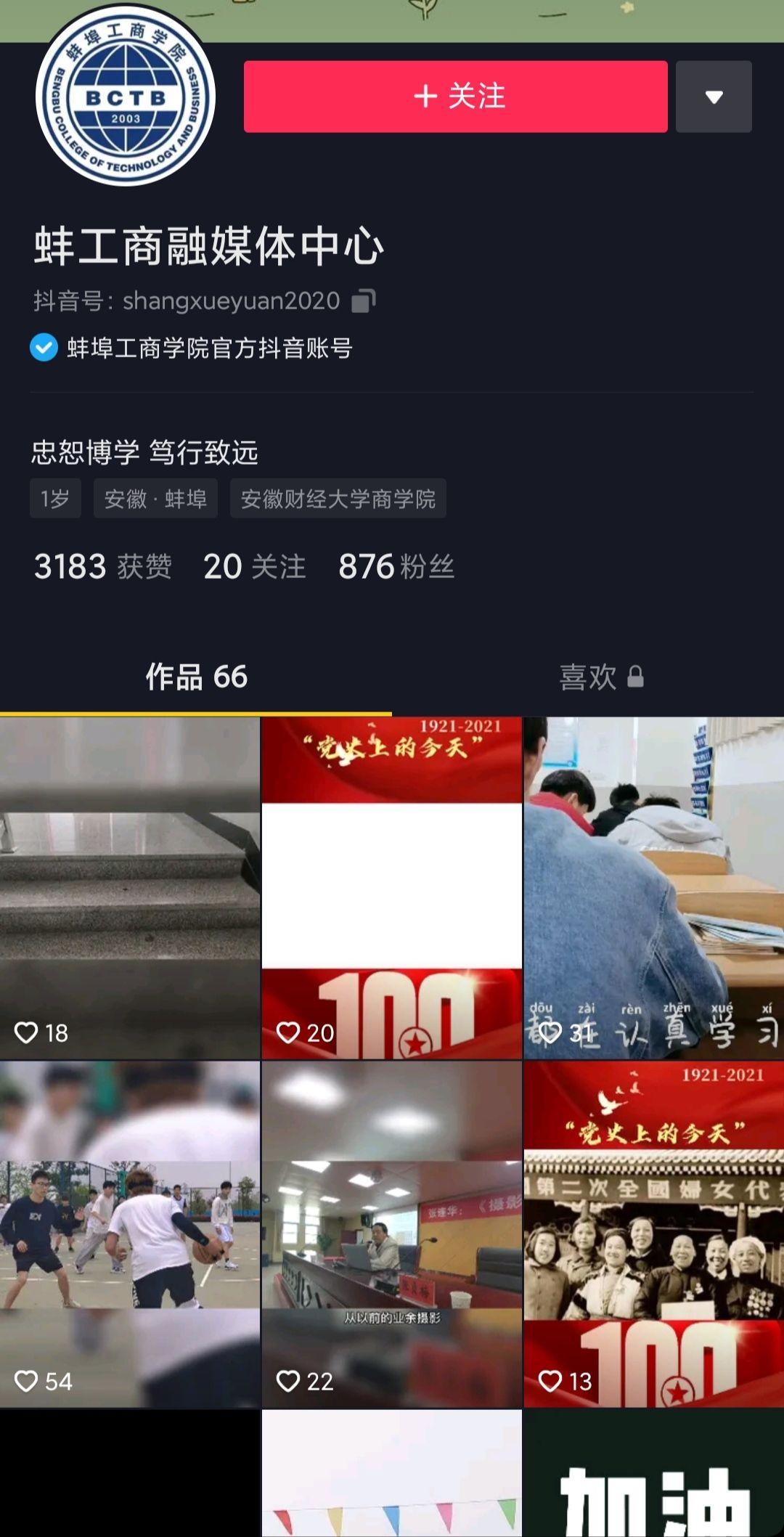Screen dimensions: 784x1537
Task: Open the 加油 video
Action: tap(653, 1474)
